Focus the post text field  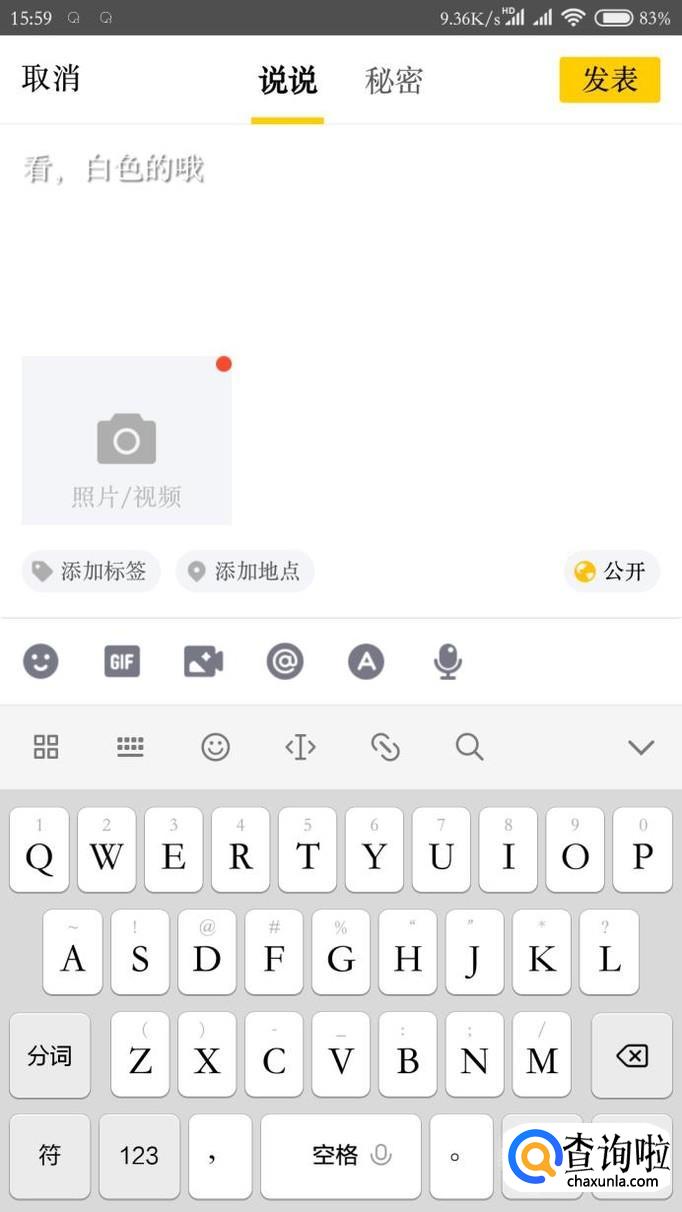click(x=340, y=240)
